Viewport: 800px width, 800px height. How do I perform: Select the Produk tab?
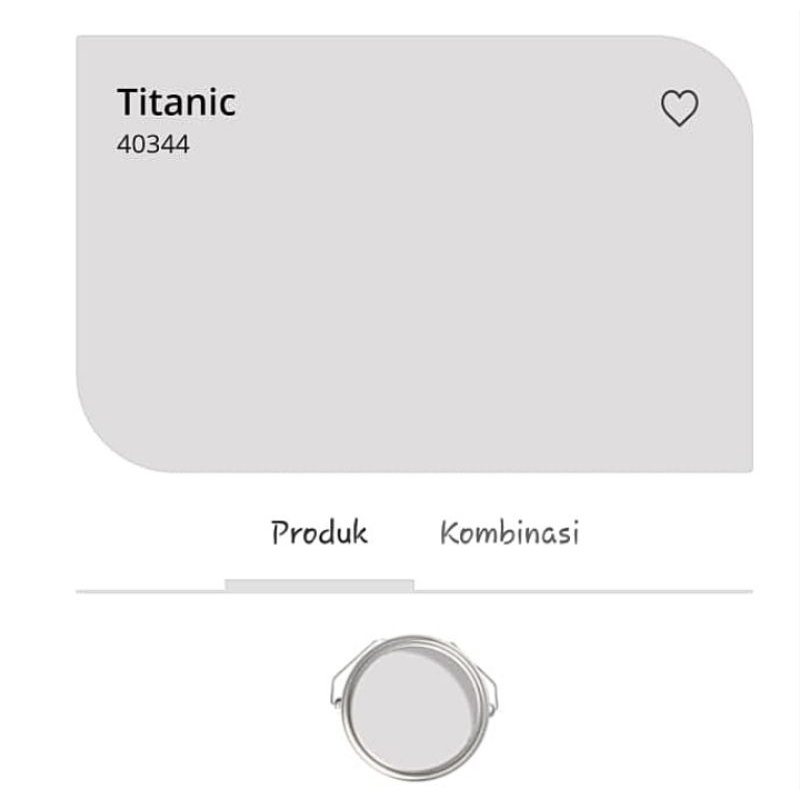(x=319, y=532)
